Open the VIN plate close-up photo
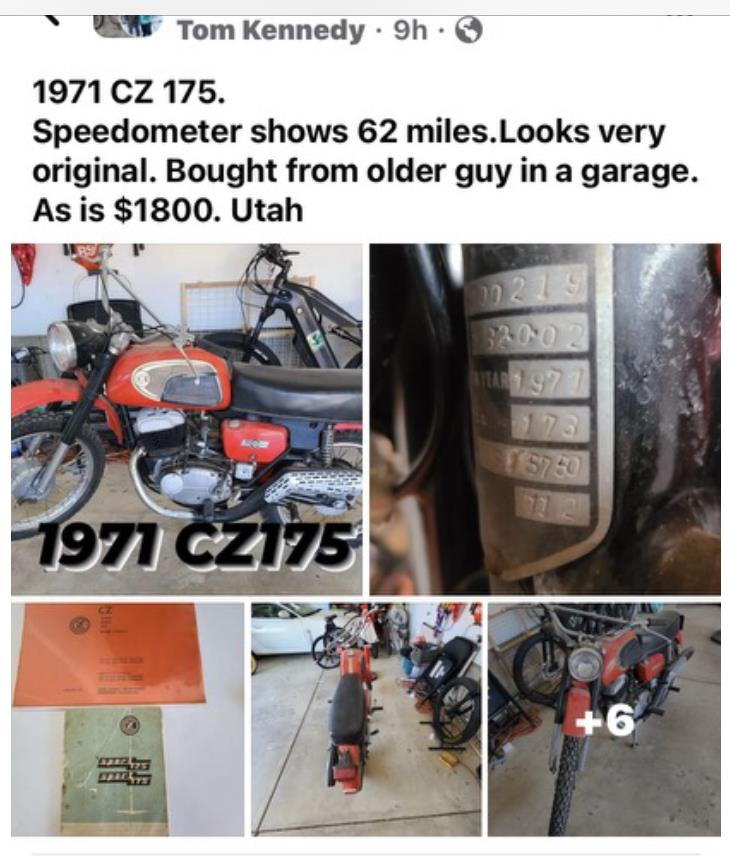730x857 pixels. (x=545, y=419)
